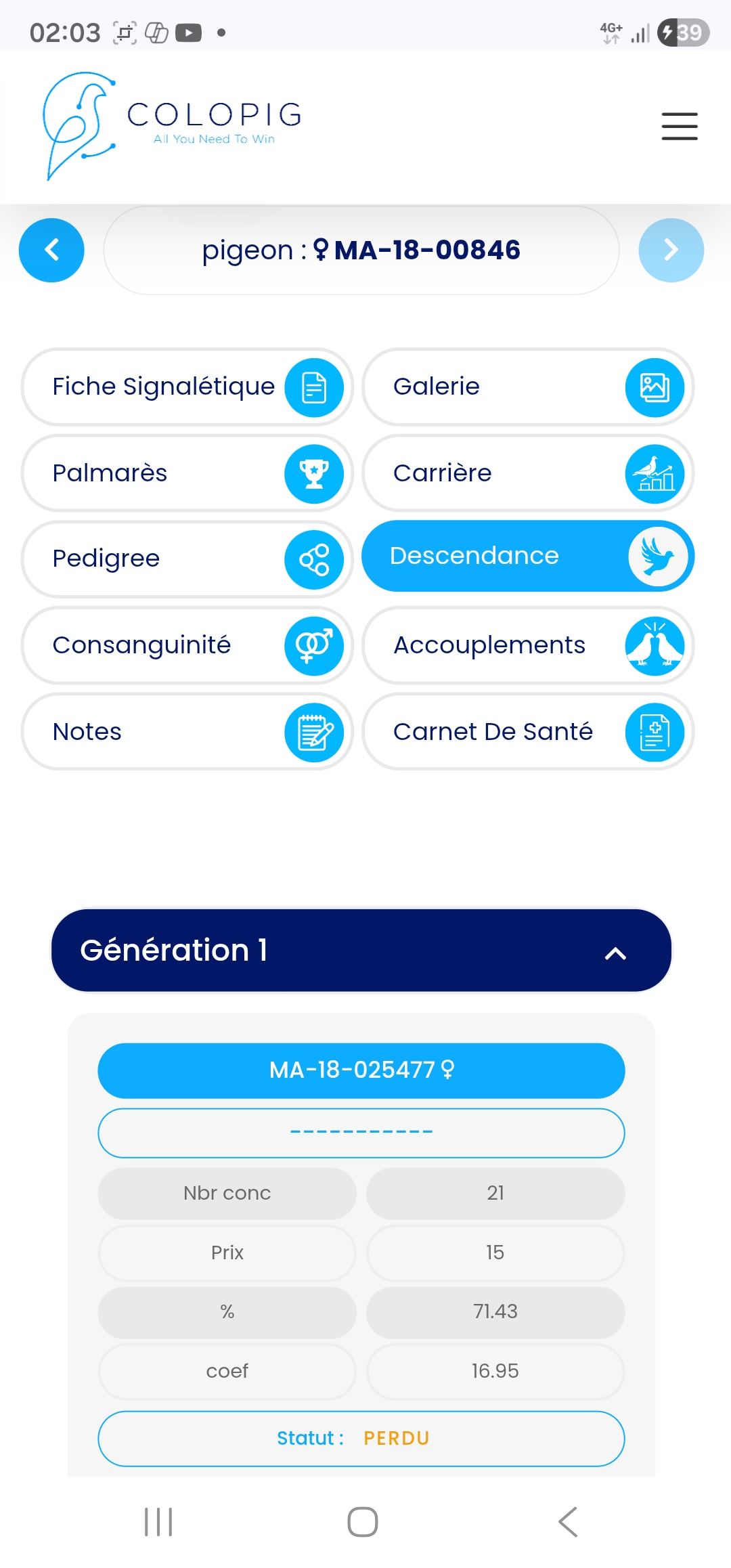View the Accouplements section
The width and height of the screenshot is (731, 1568).
(x=528, y=645)
